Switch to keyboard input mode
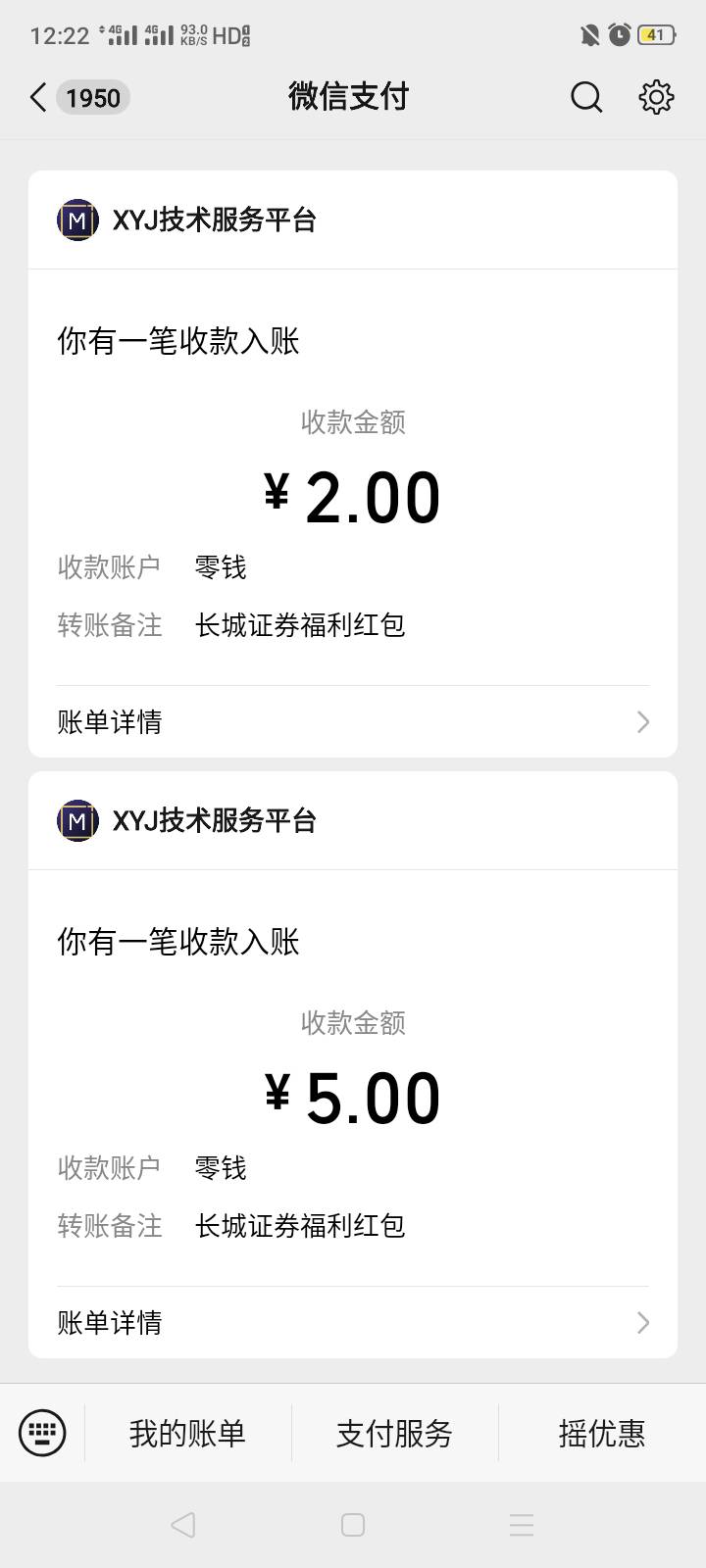The width and height of the screenshot is (706, 1568). (x=42, y=1433)
